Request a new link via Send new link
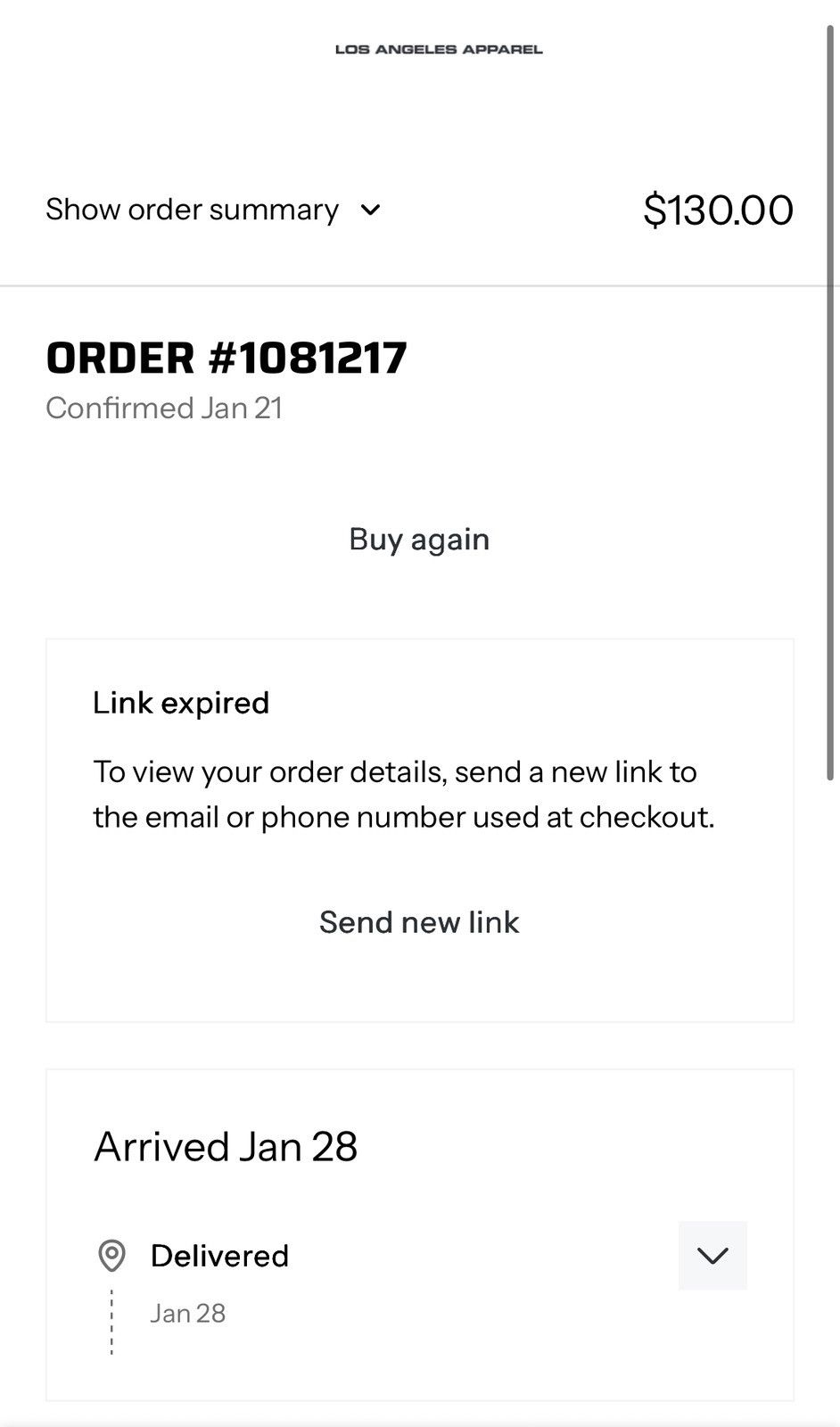The height and width of the screenshot is (1427, 840). click(x=419, y=921)
